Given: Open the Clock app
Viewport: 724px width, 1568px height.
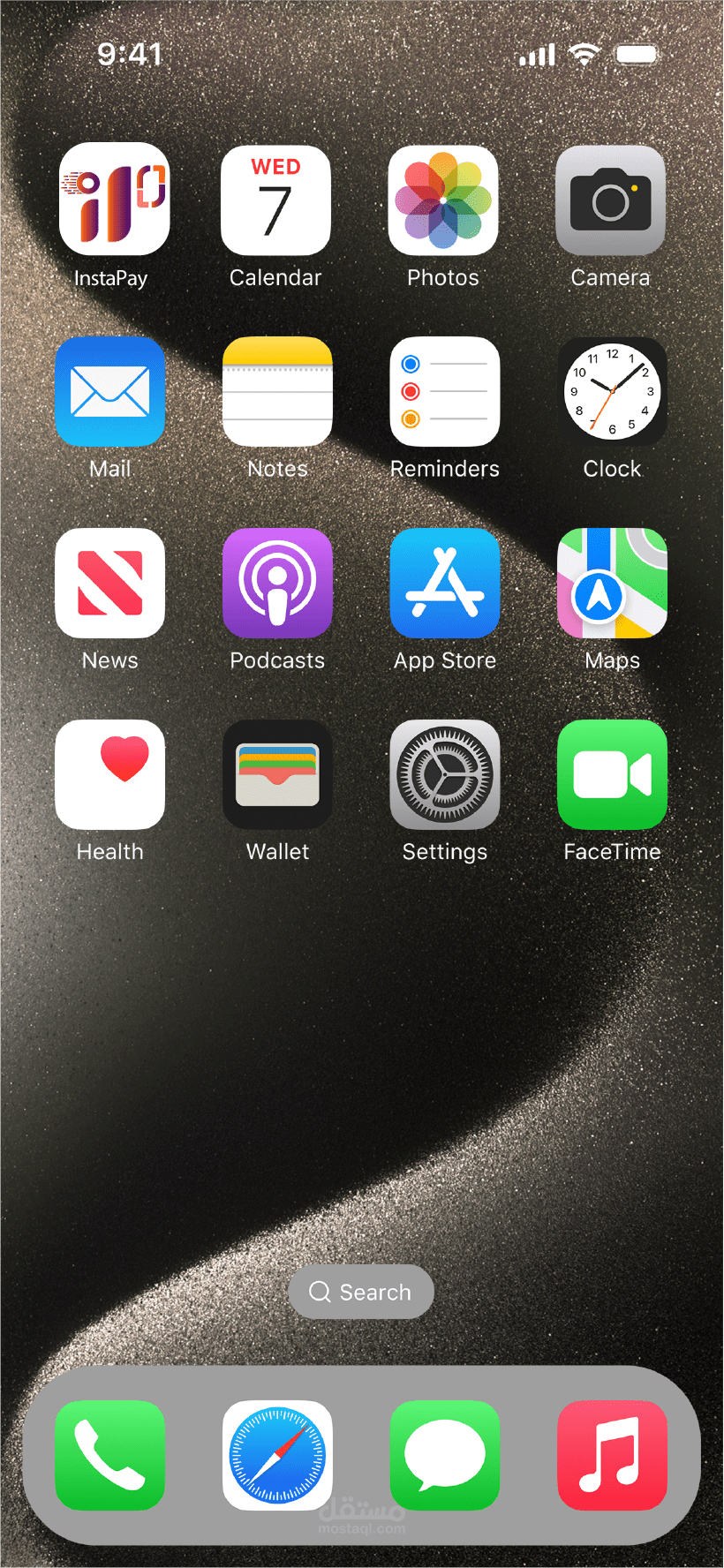Looking at the screenshot, I should click(612, 391).
